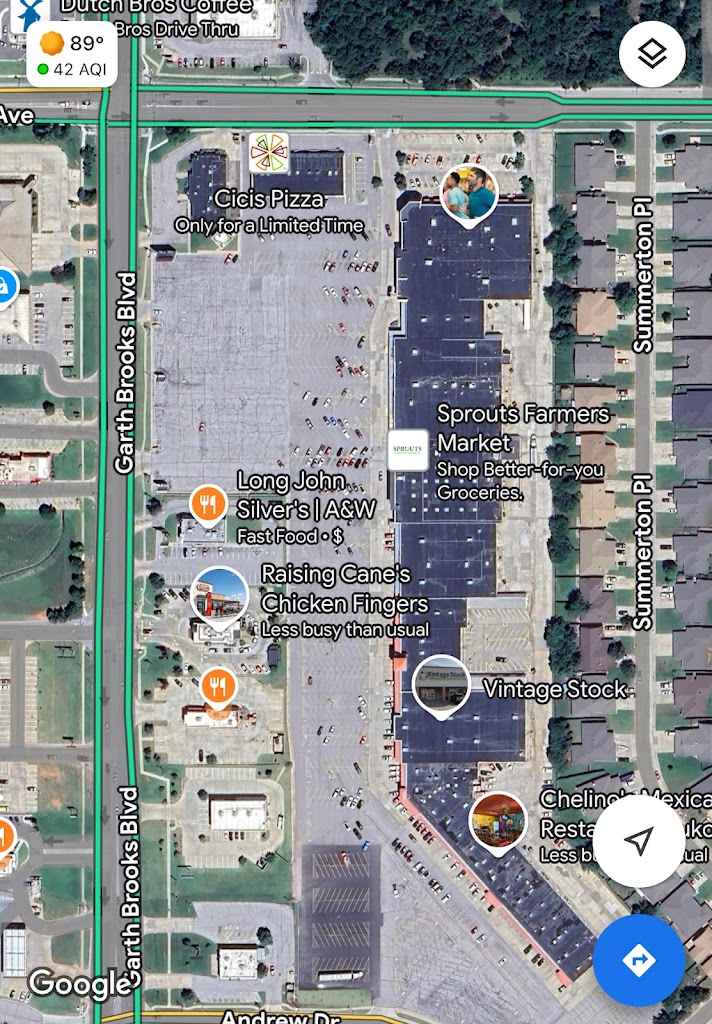This screenshot has height=1024, width=712.
Task: Open the Vintage Stock store marker
Action: pos(441,684)
